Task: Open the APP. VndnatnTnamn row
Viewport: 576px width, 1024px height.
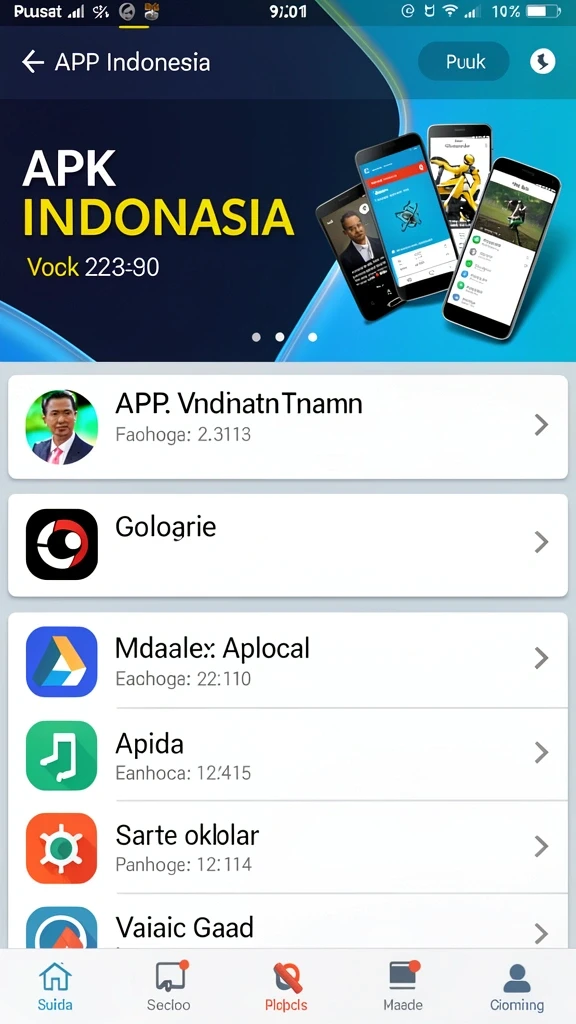Action: [x=288, y=427]
